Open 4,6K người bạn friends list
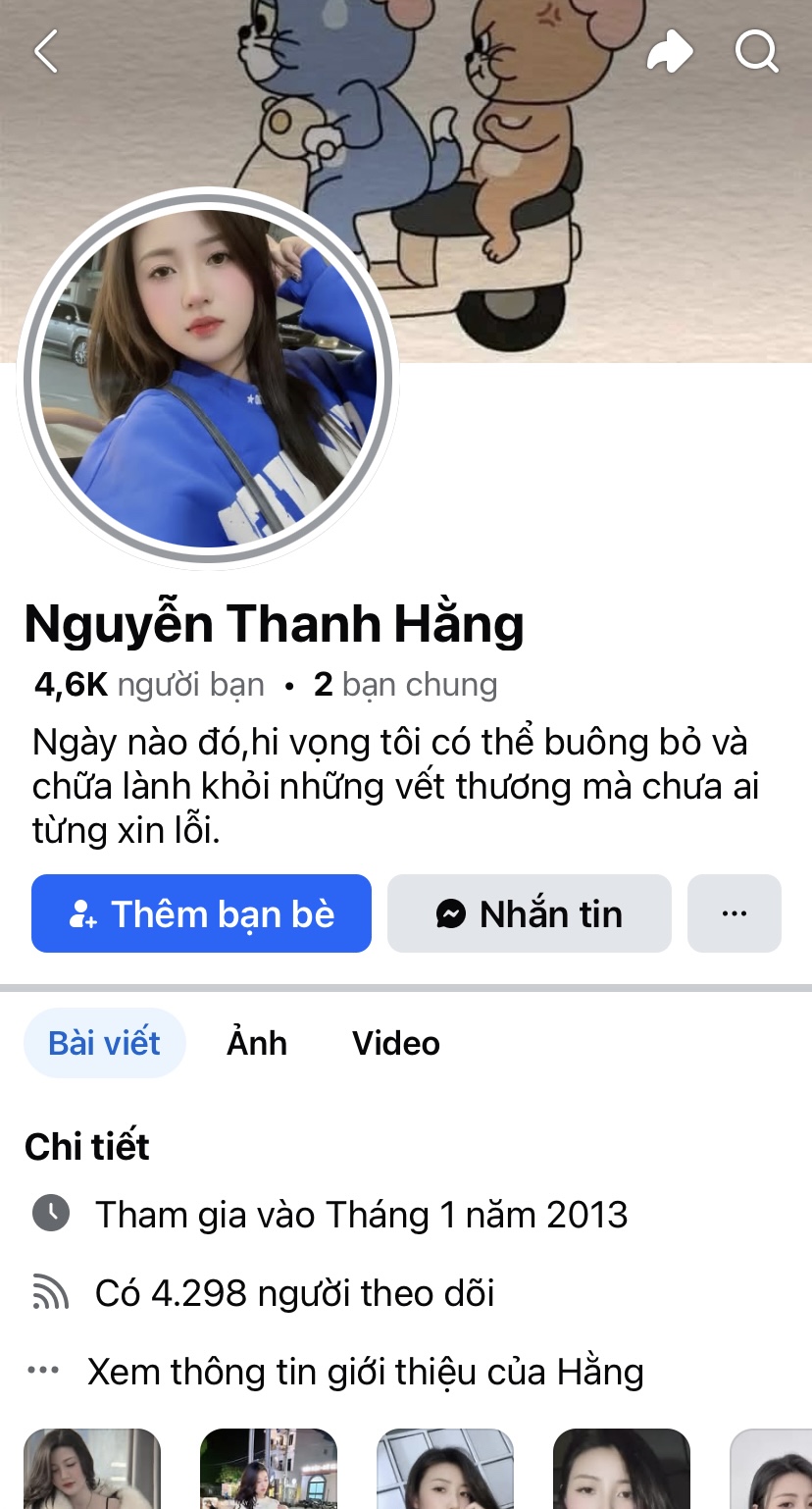Viewport: 812px width, 1509px height. [x=149, y=684]
